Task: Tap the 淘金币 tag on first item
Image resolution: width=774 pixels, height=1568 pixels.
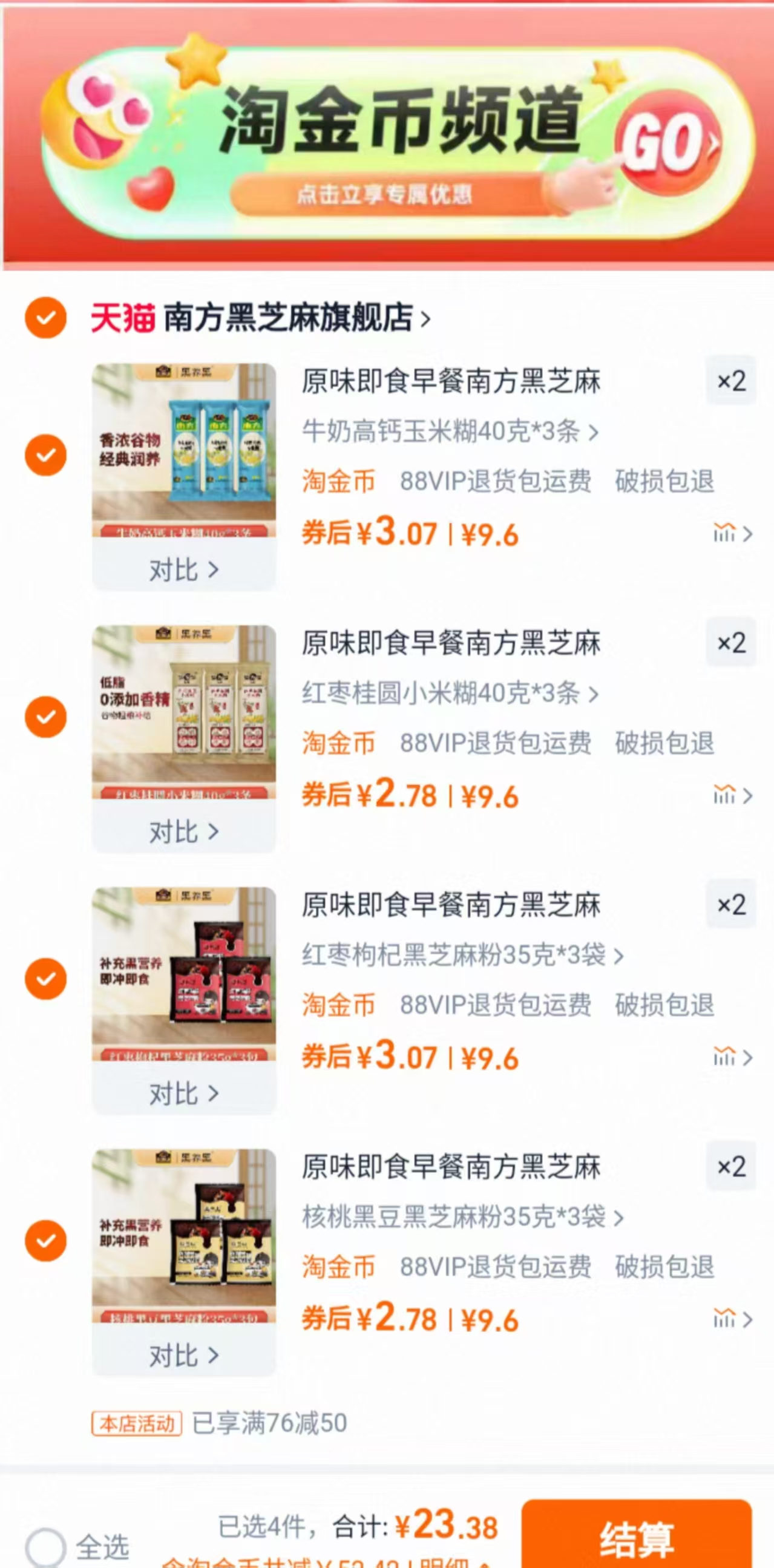Action: [338, 481]
